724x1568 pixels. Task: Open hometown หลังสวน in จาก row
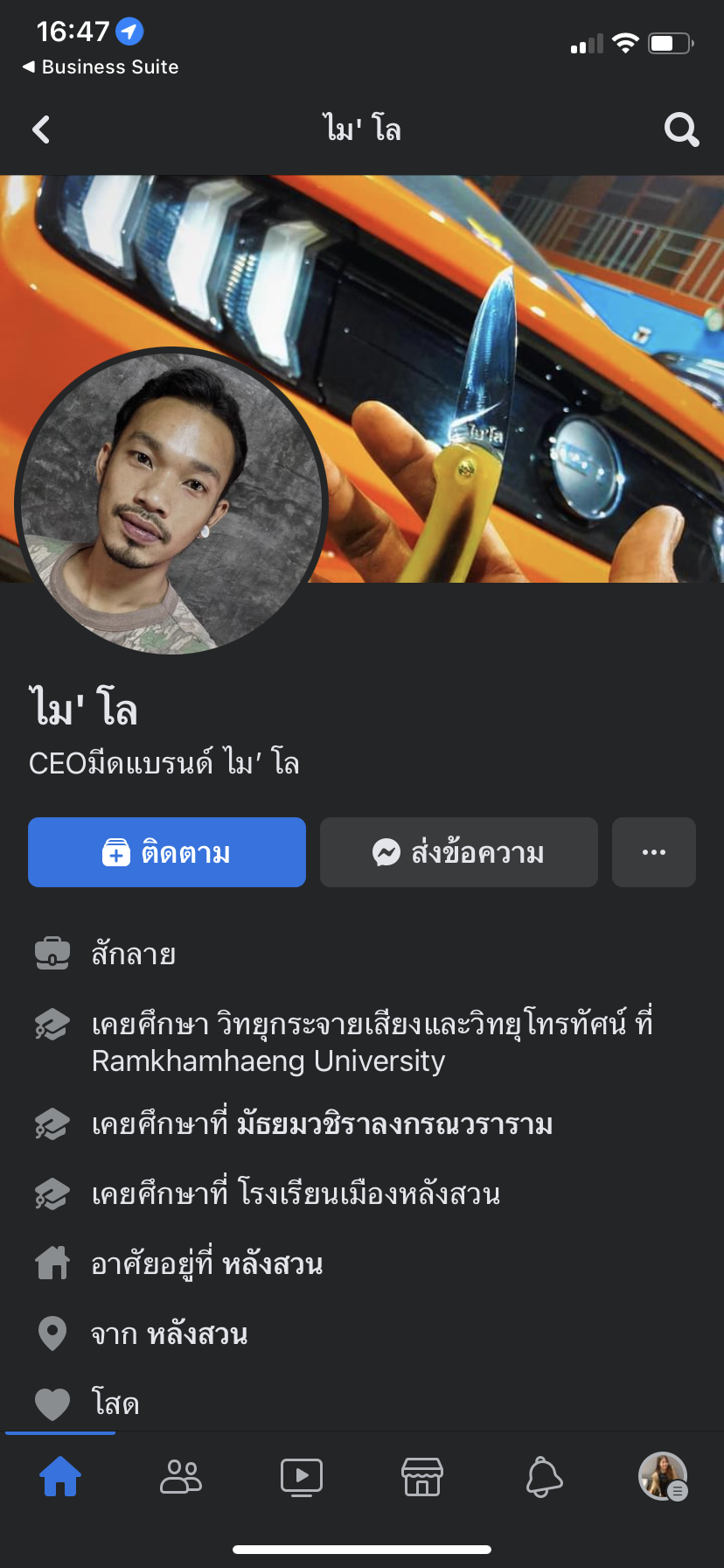point(198,1334)
